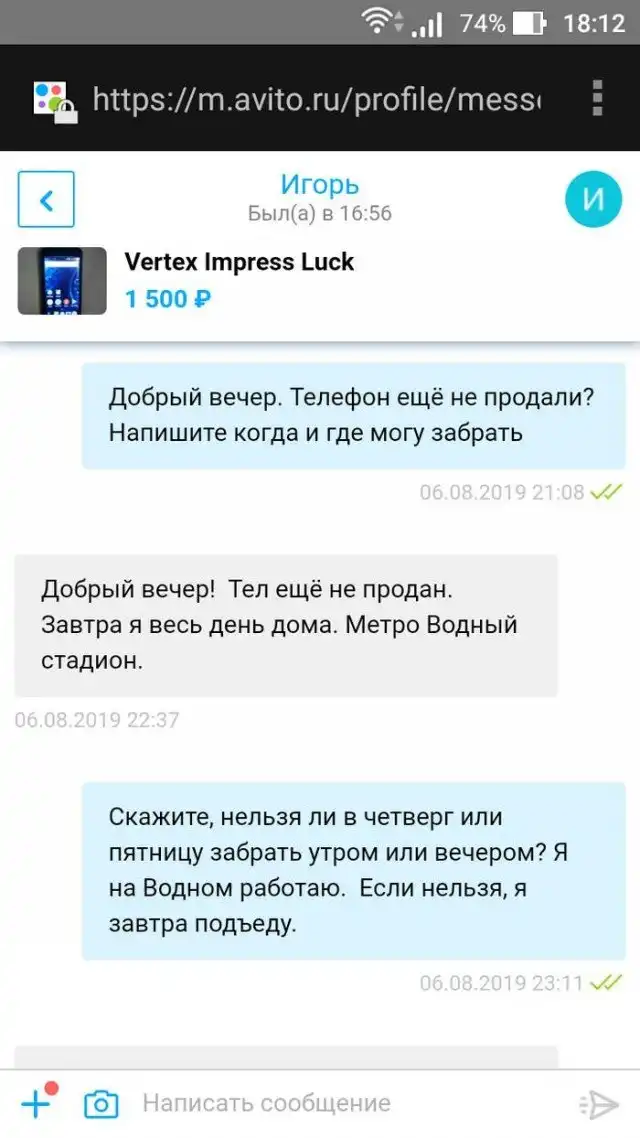Image resolution: width=640 pixels, height=1138 pixels.
Task: Open Игорь's profile avatar
Action: (594, 199)
